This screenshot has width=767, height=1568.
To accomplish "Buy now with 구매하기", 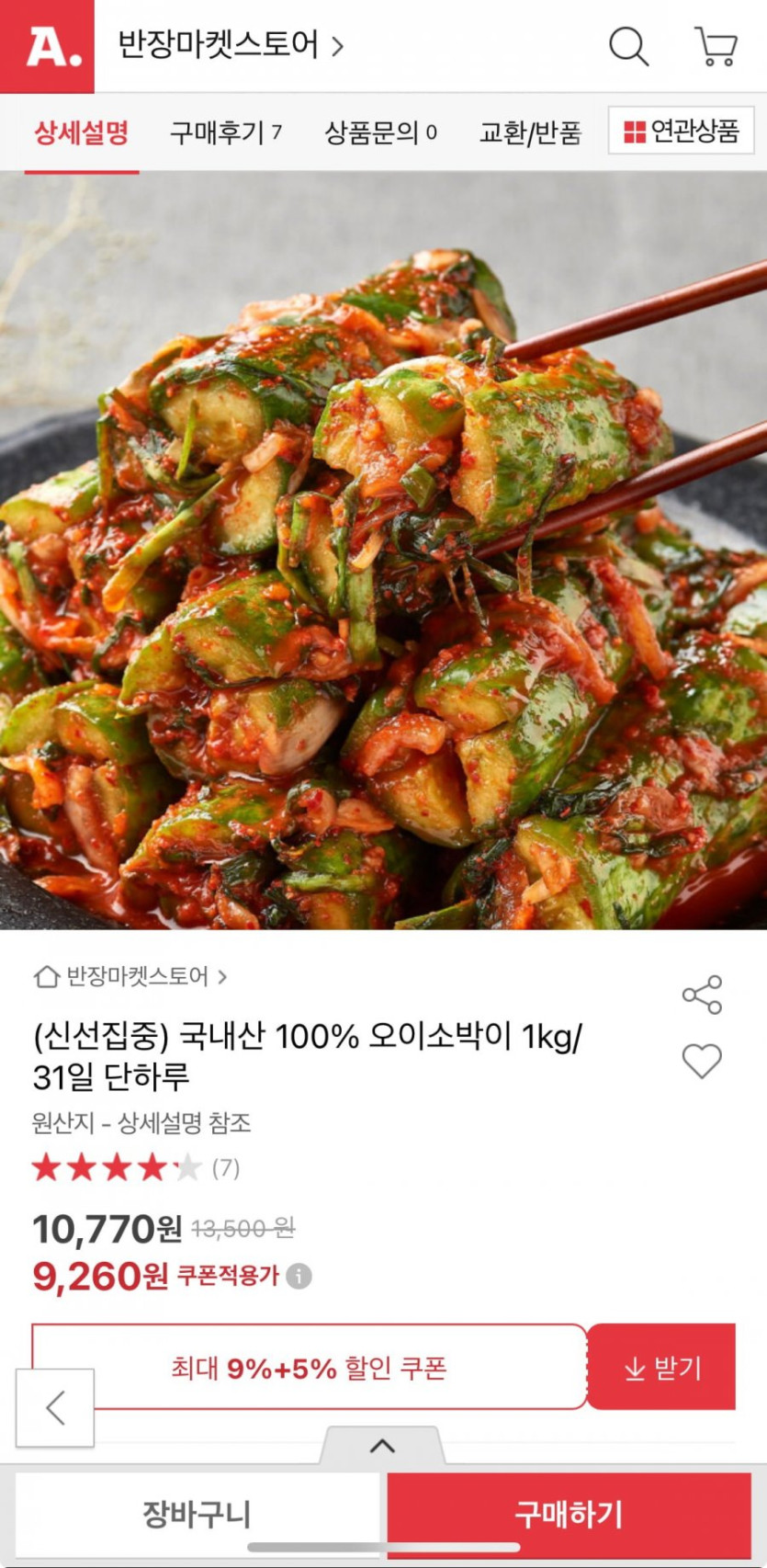I will coord(569,1513).
